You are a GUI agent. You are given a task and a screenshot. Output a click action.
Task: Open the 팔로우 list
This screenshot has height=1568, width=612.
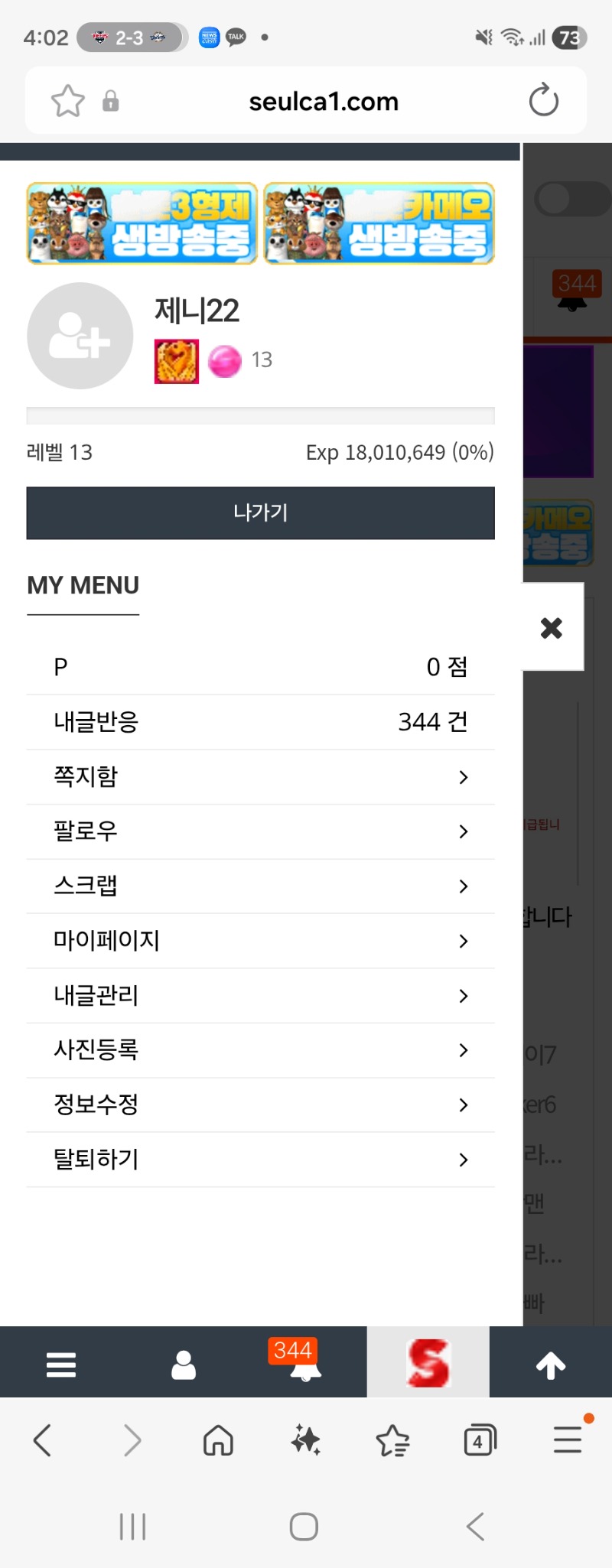click(x=260, y=831)
